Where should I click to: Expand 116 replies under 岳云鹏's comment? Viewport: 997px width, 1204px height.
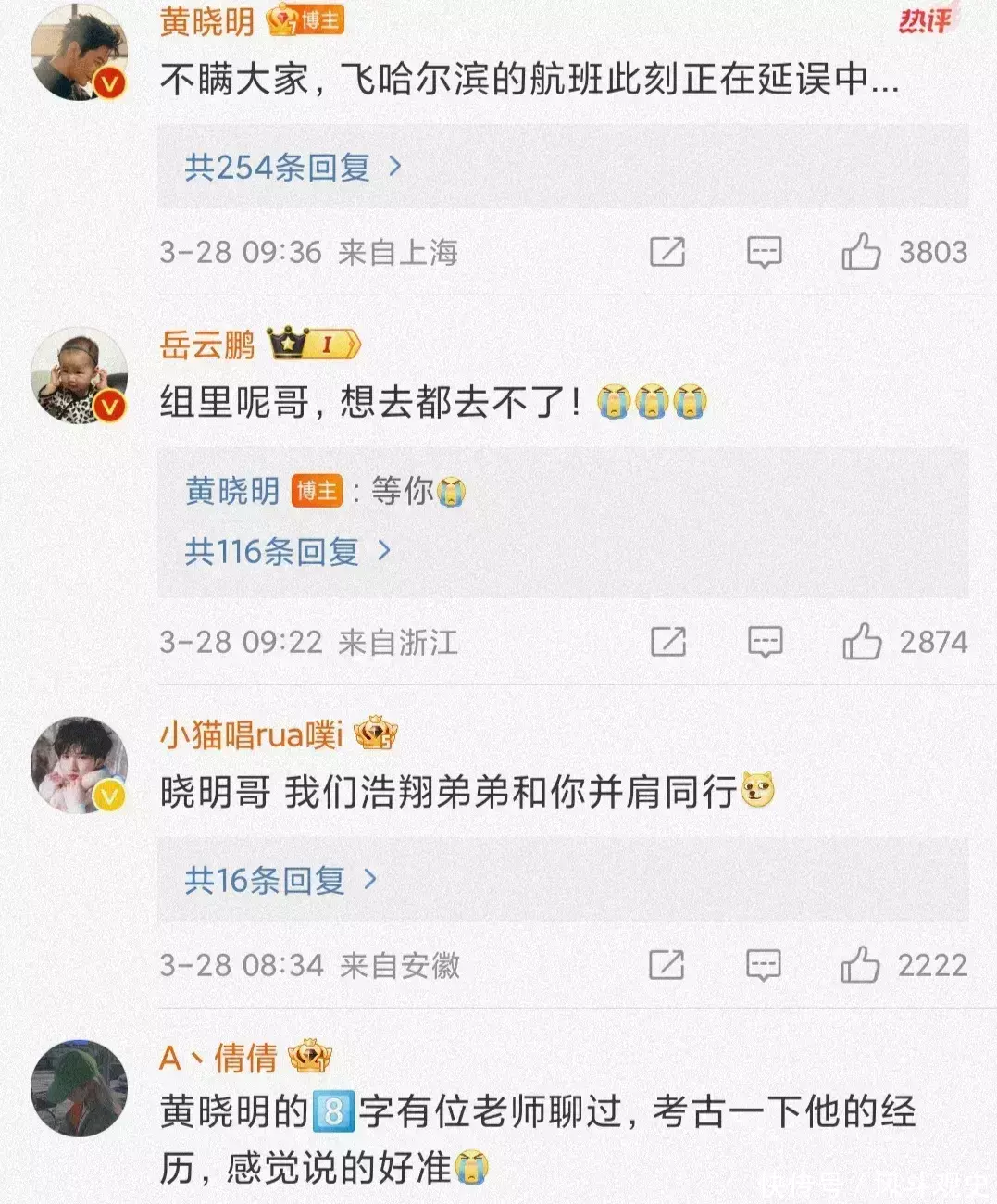click(x=287, y=552)
